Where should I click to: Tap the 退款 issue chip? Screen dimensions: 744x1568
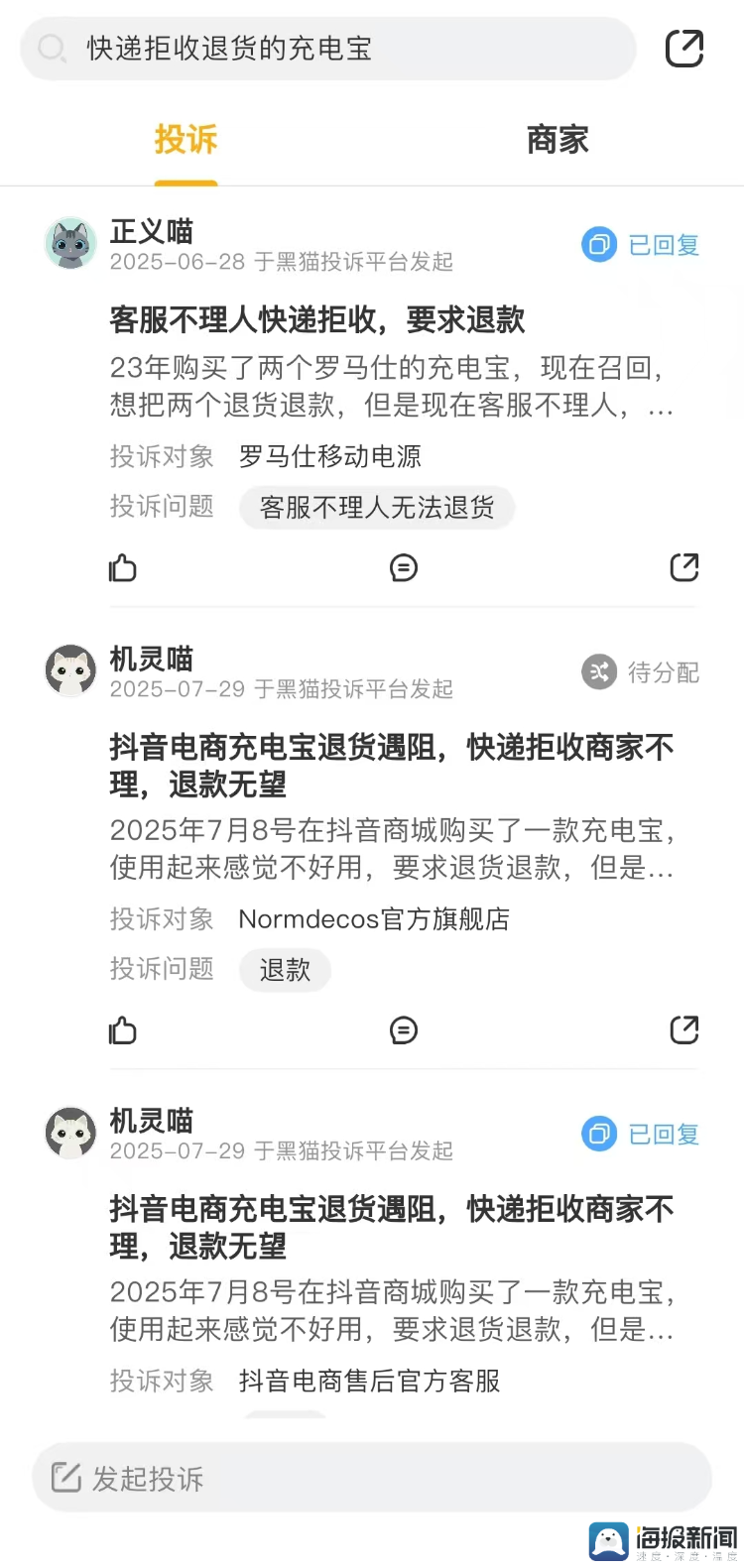285,970
